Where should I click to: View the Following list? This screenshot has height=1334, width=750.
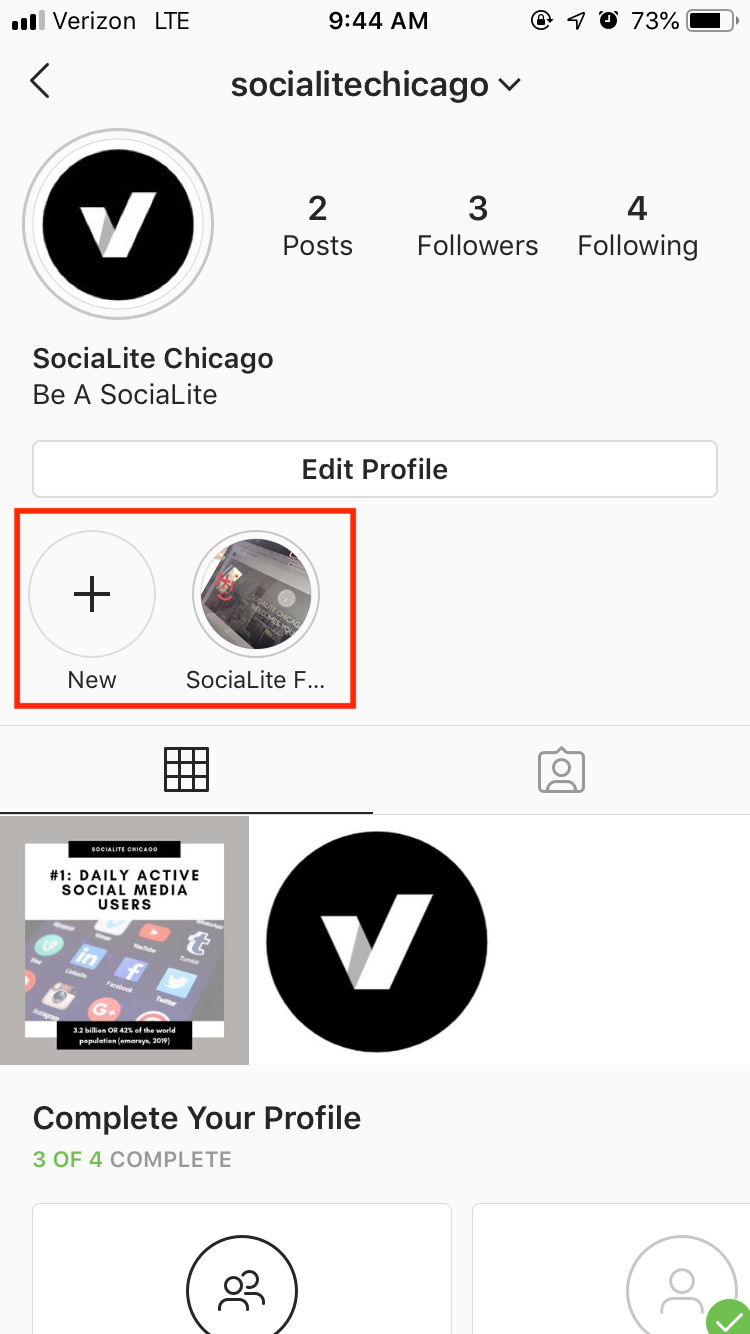(637, 226)
